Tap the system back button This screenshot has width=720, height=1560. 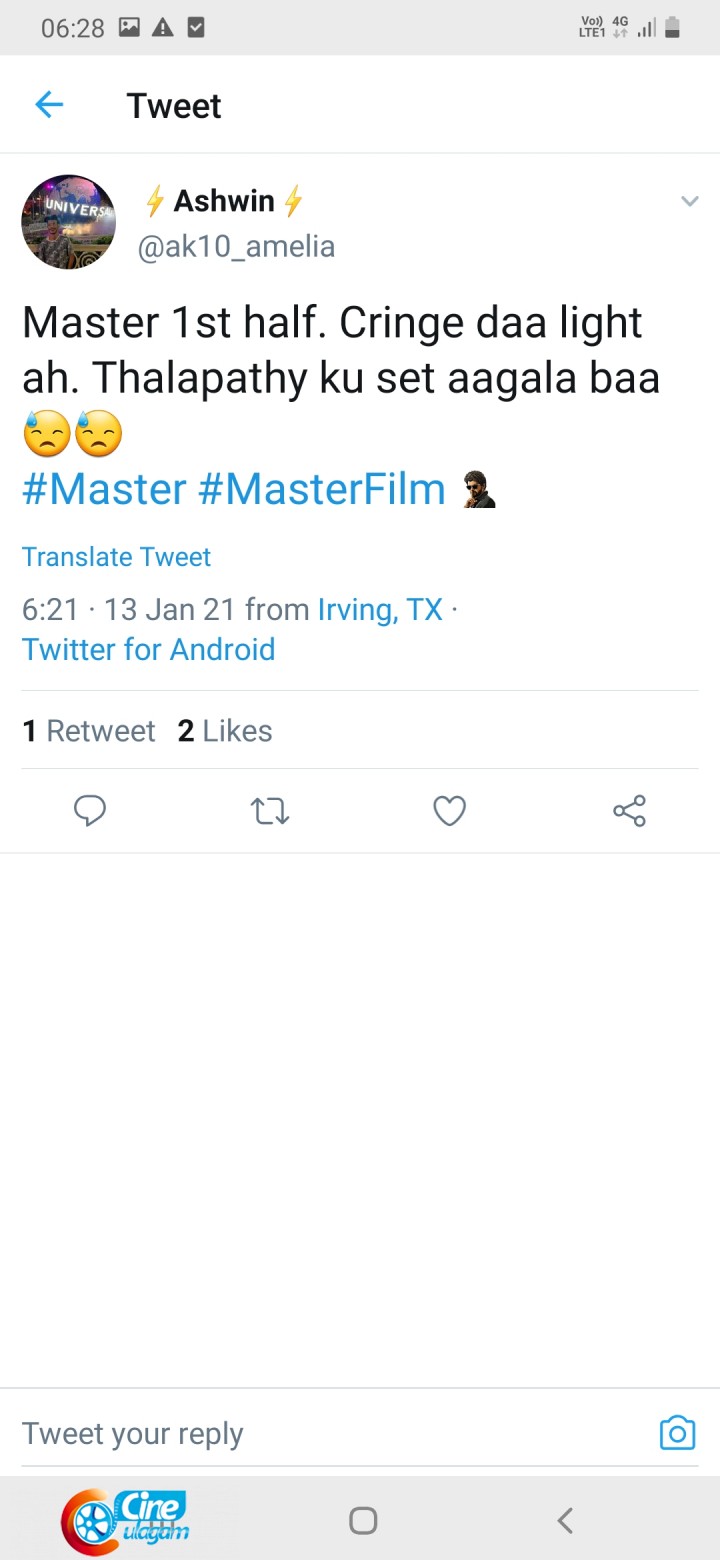565,1521
